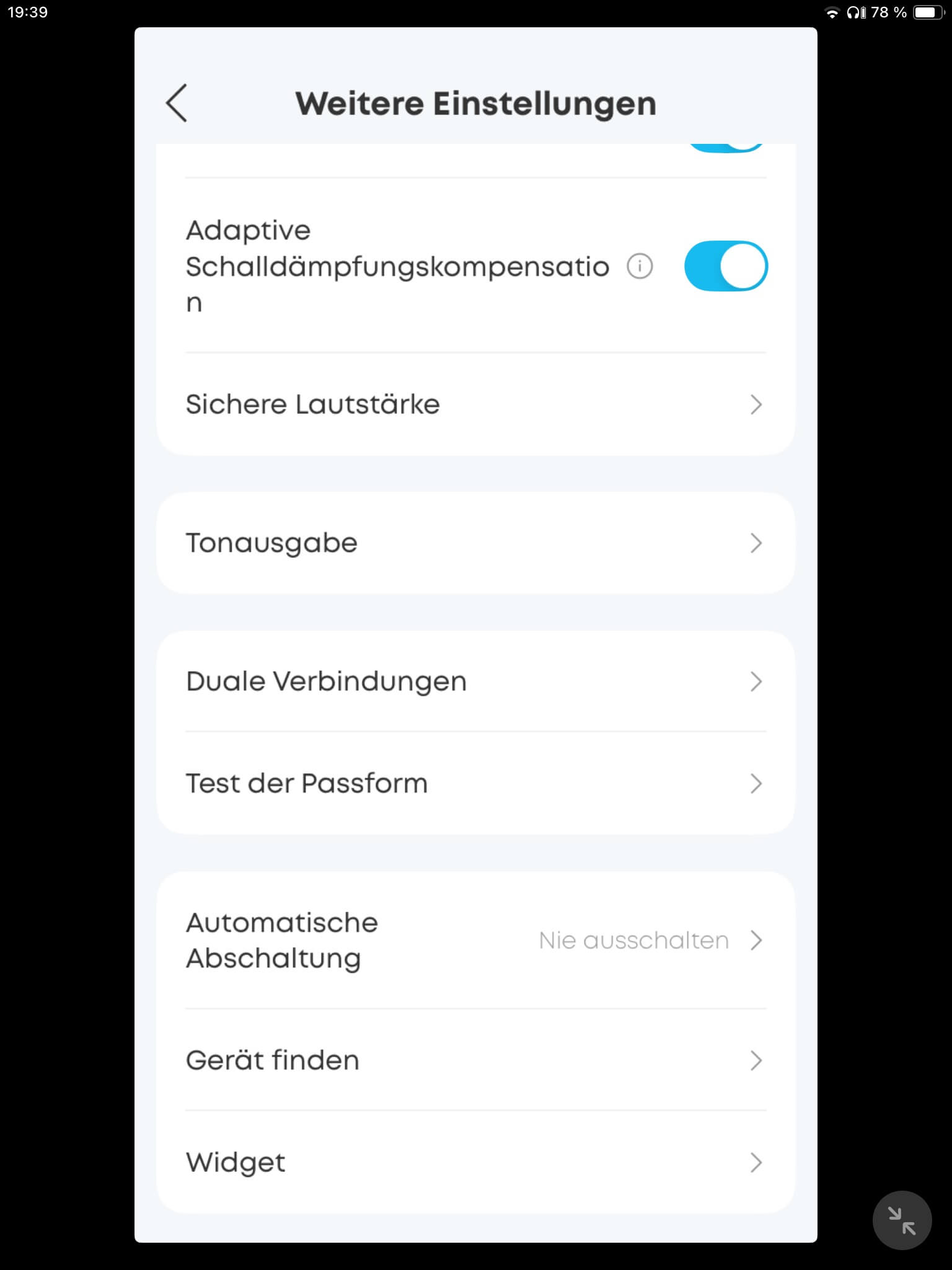Disable Adaptive Schalldämpfungskompensation switch

pyautogui.click(x=725, y=266)
